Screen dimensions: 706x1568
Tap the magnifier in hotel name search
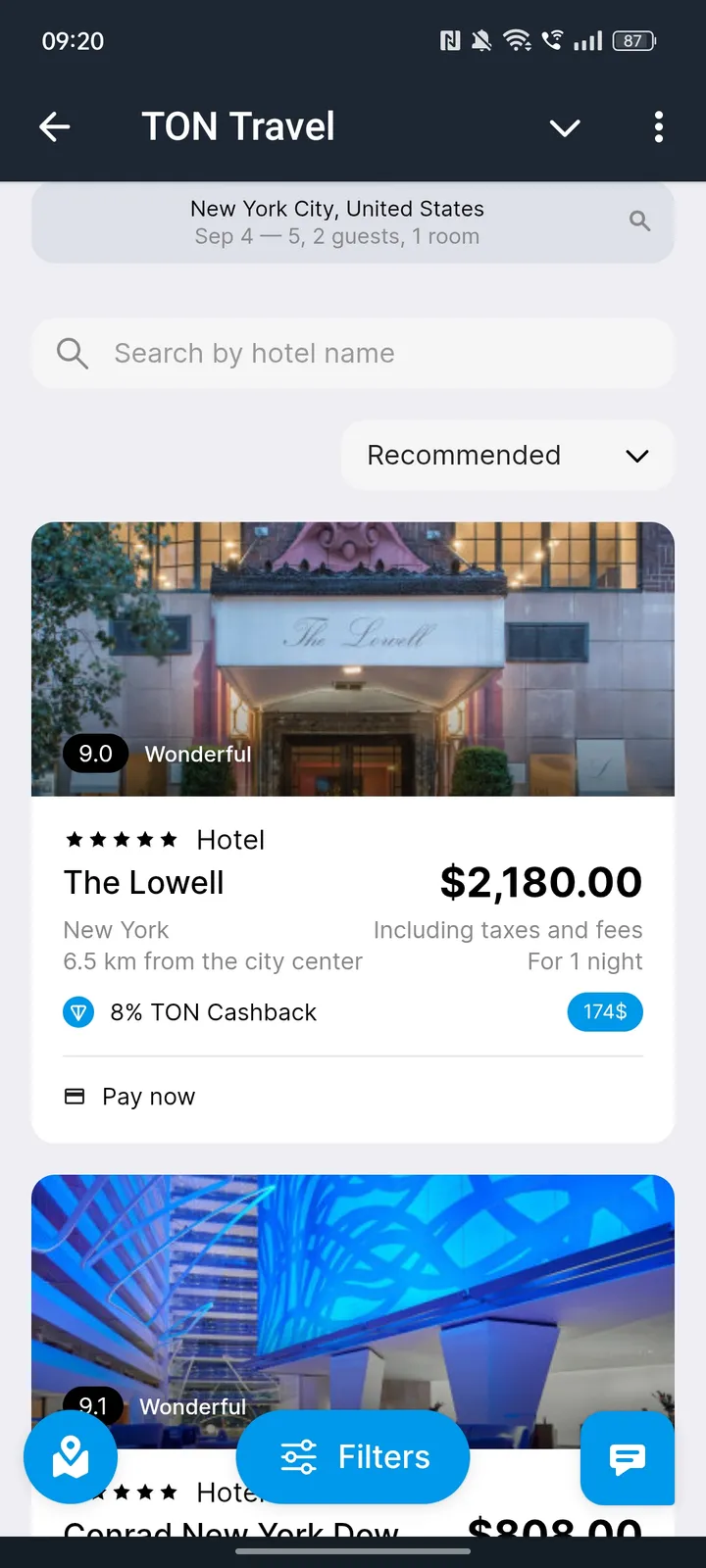coord(73,353)
